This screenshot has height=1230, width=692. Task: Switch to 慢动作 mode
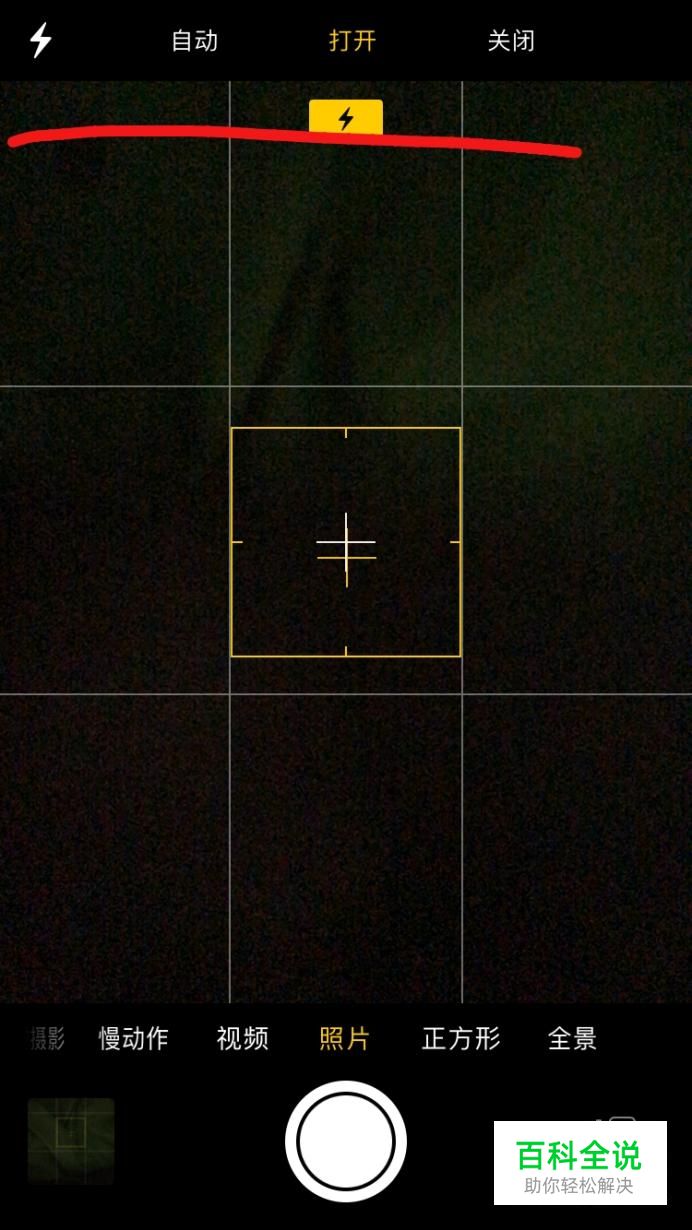[x=133, y=1039]
